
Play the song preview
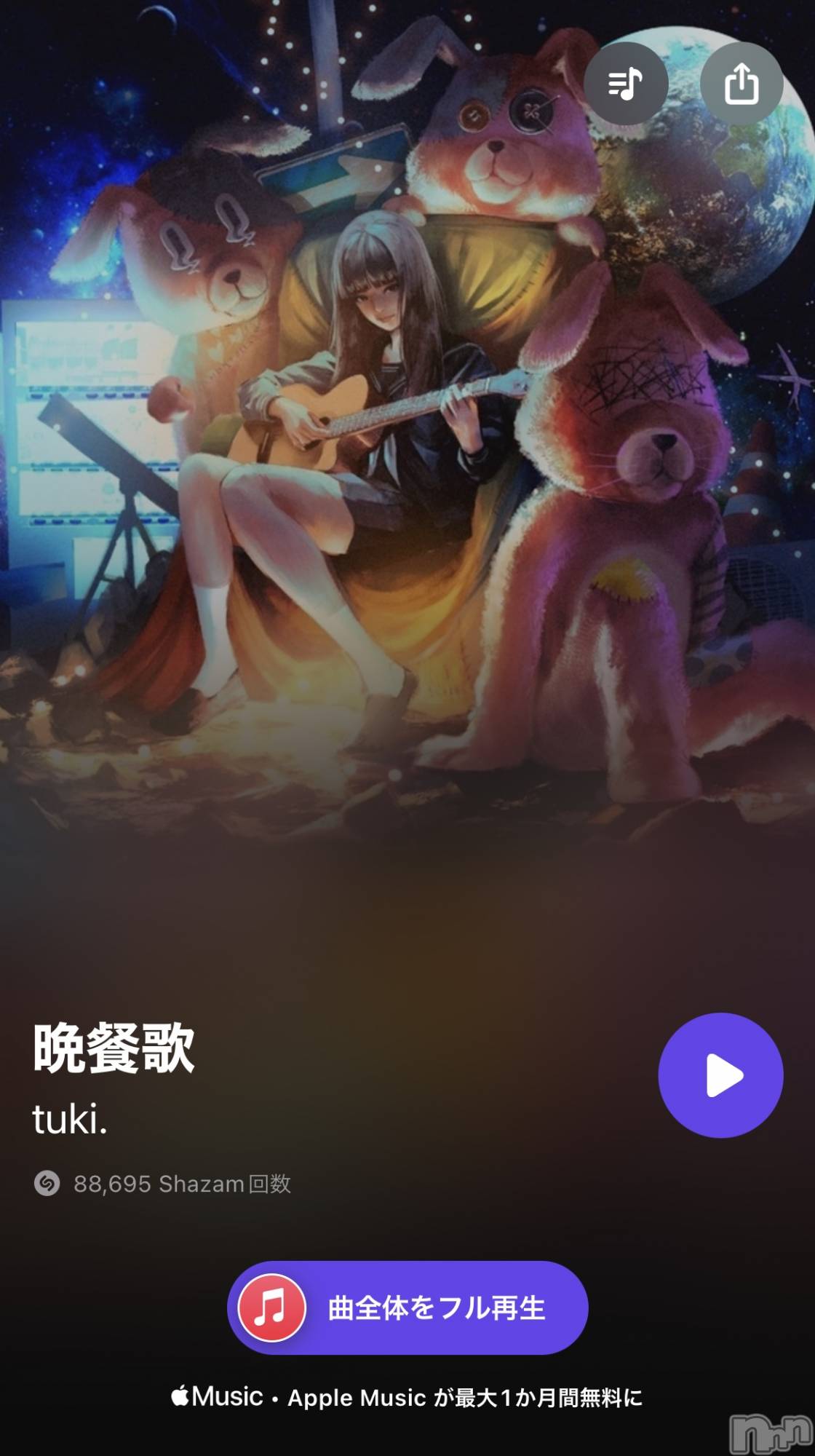point(720,1075)
